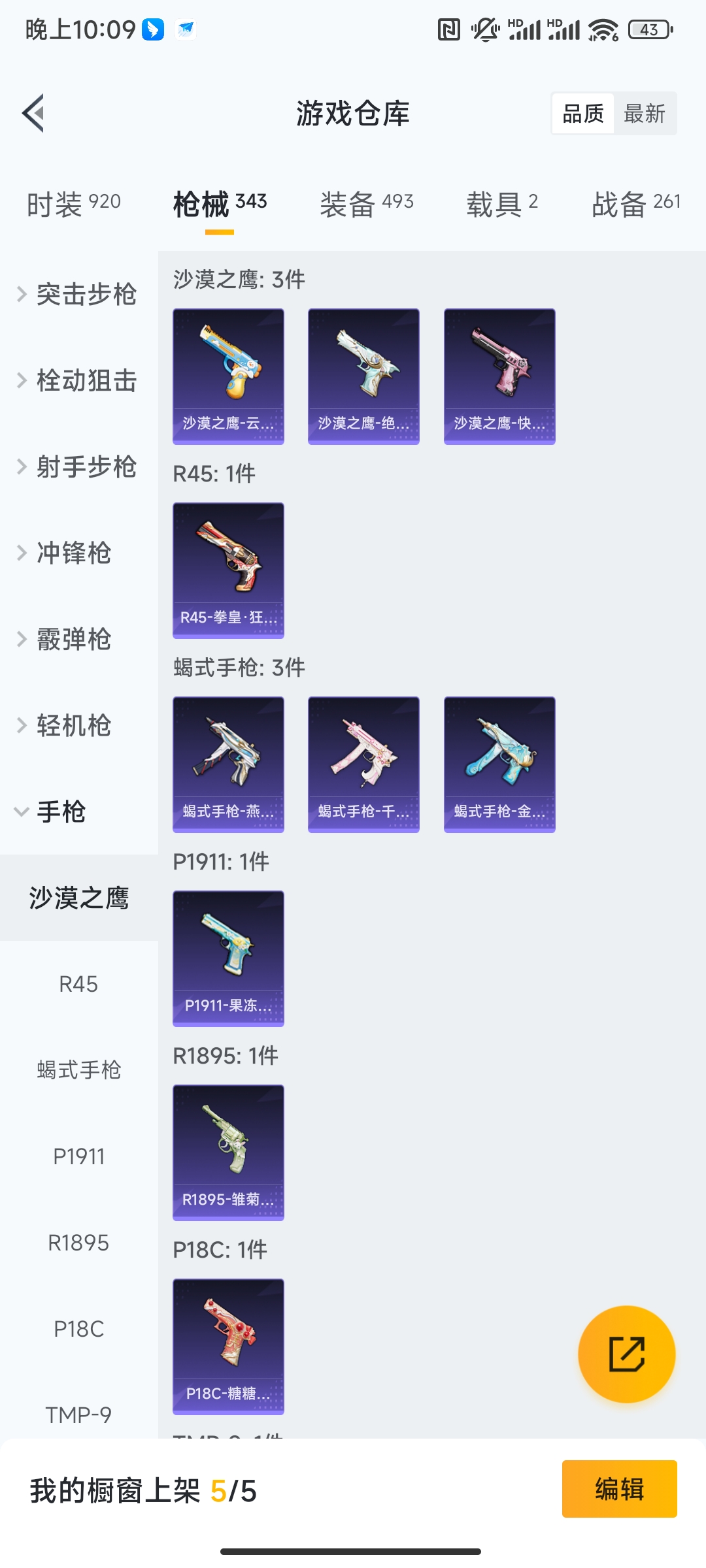Screen dimensions: 706x1568
Task: Switch to the 时装 tab
Action: [73, 204]
